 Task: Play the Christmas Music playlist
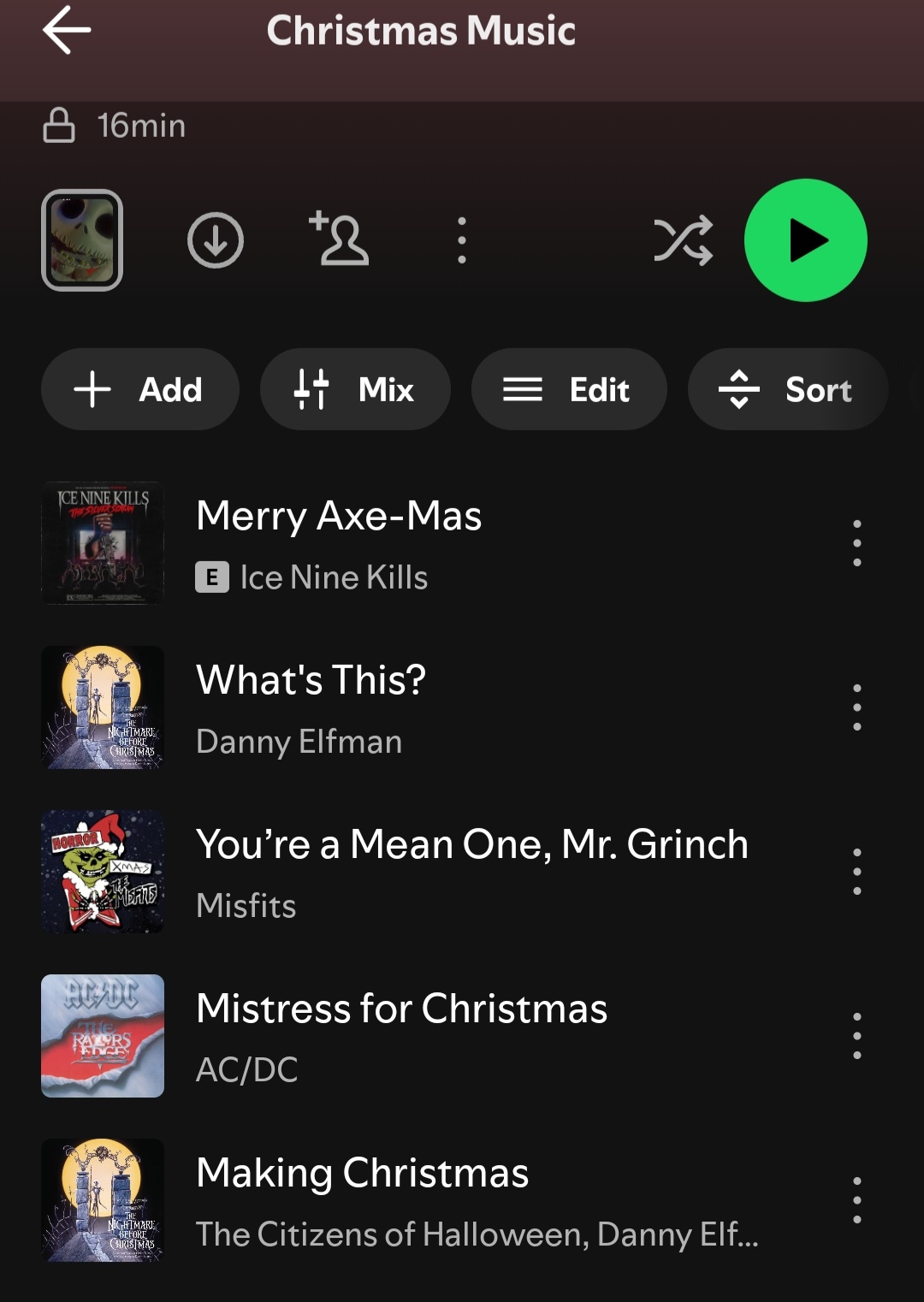pyautogui.click(x=805, y=240)
